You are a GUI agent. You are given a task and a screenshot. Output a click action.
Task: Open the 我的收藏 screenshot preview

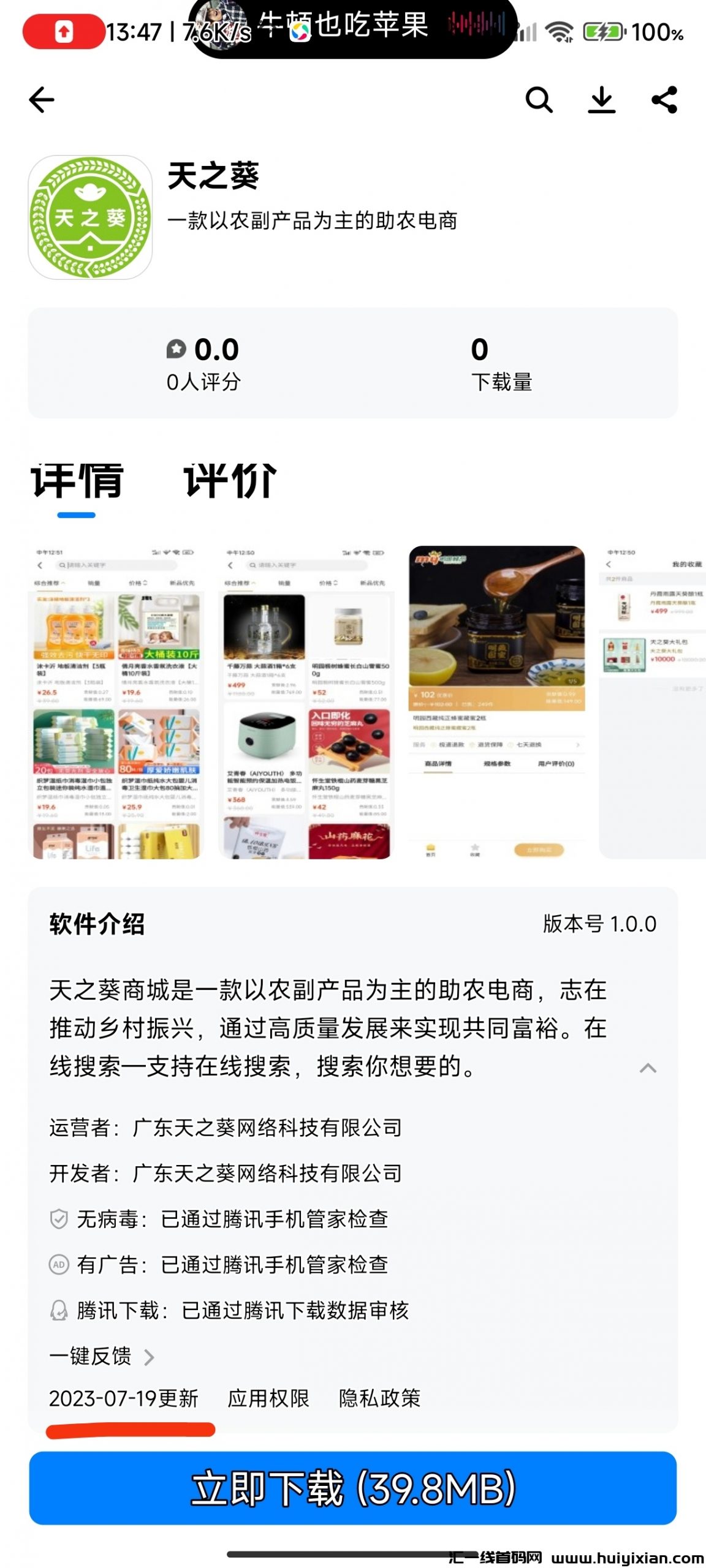[652, 702]
